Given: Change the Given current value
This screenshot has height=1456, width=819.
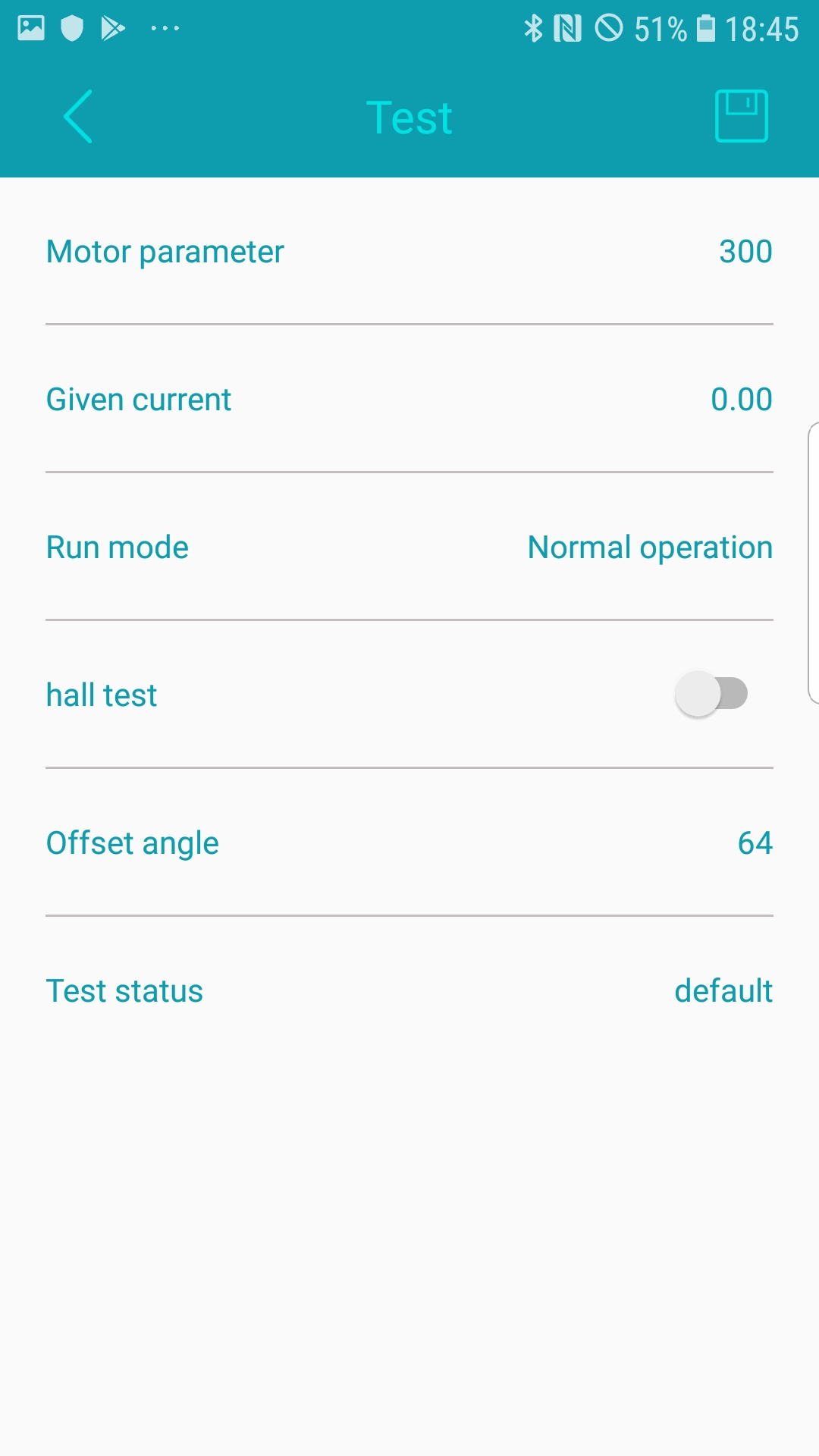Looking at the screenshot, I should tap(741, 400).
